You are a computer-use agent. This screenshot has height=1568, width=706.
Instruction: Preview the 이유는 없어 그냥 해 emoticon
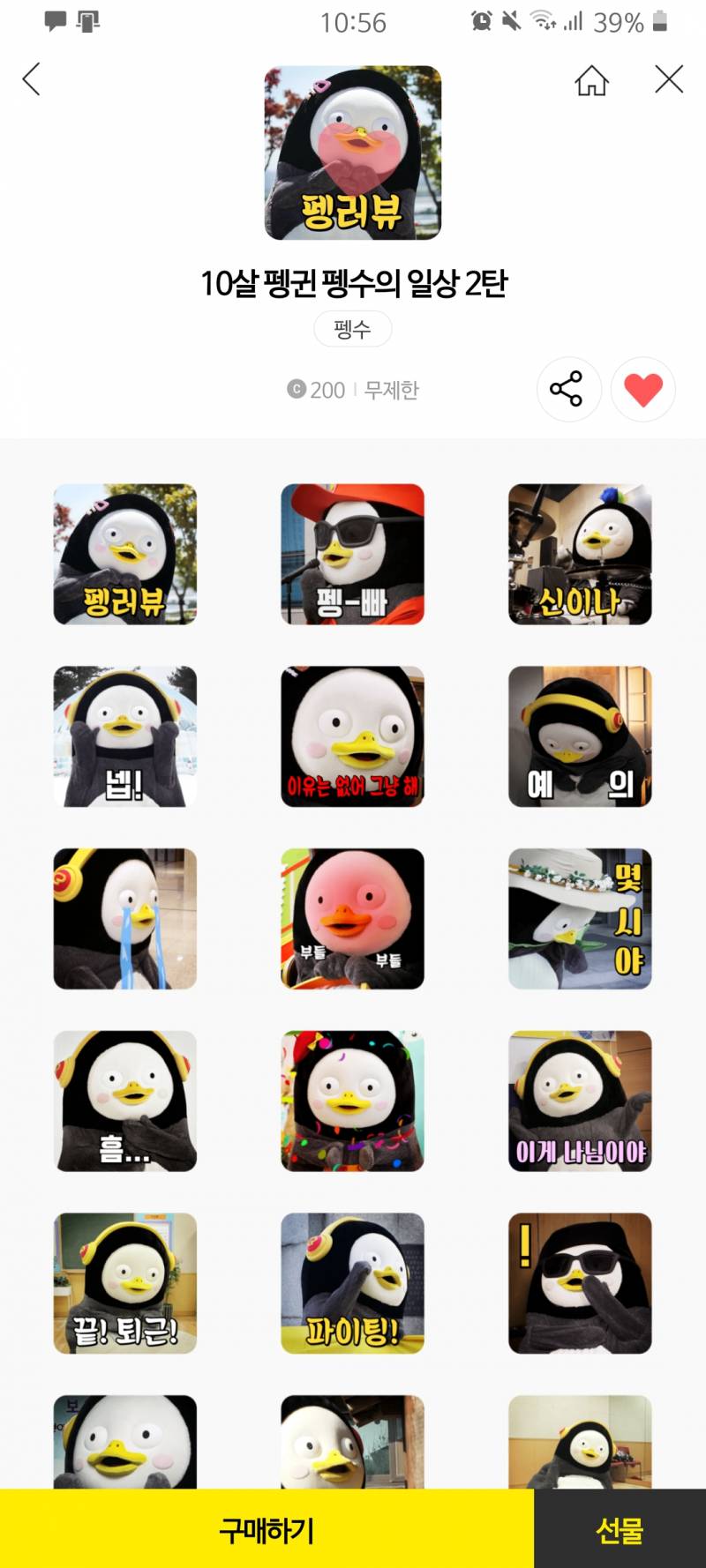click(x=352, y=736)
